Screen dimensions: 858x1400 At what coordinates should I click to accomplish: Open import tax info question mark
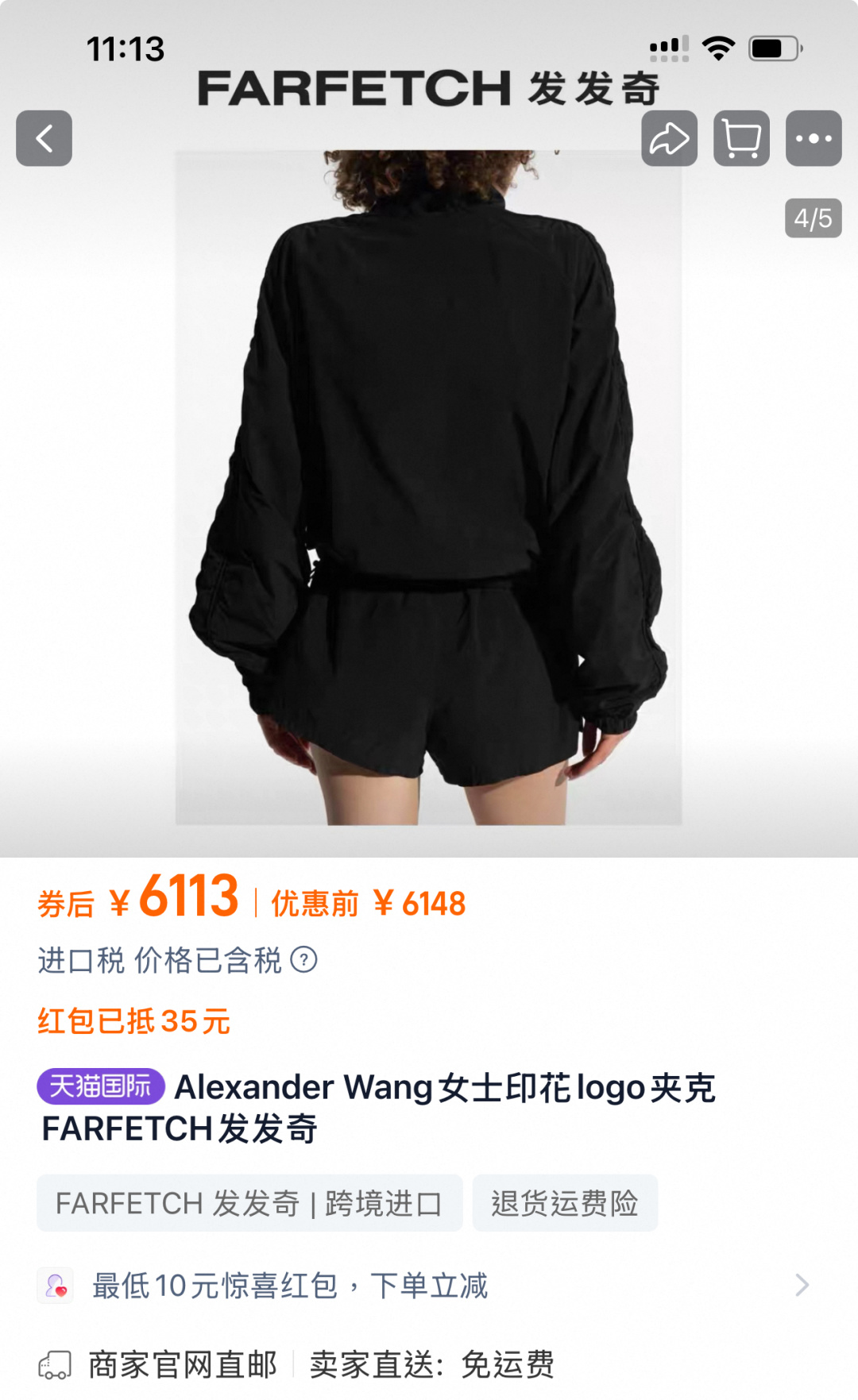(x=303, y=960)
